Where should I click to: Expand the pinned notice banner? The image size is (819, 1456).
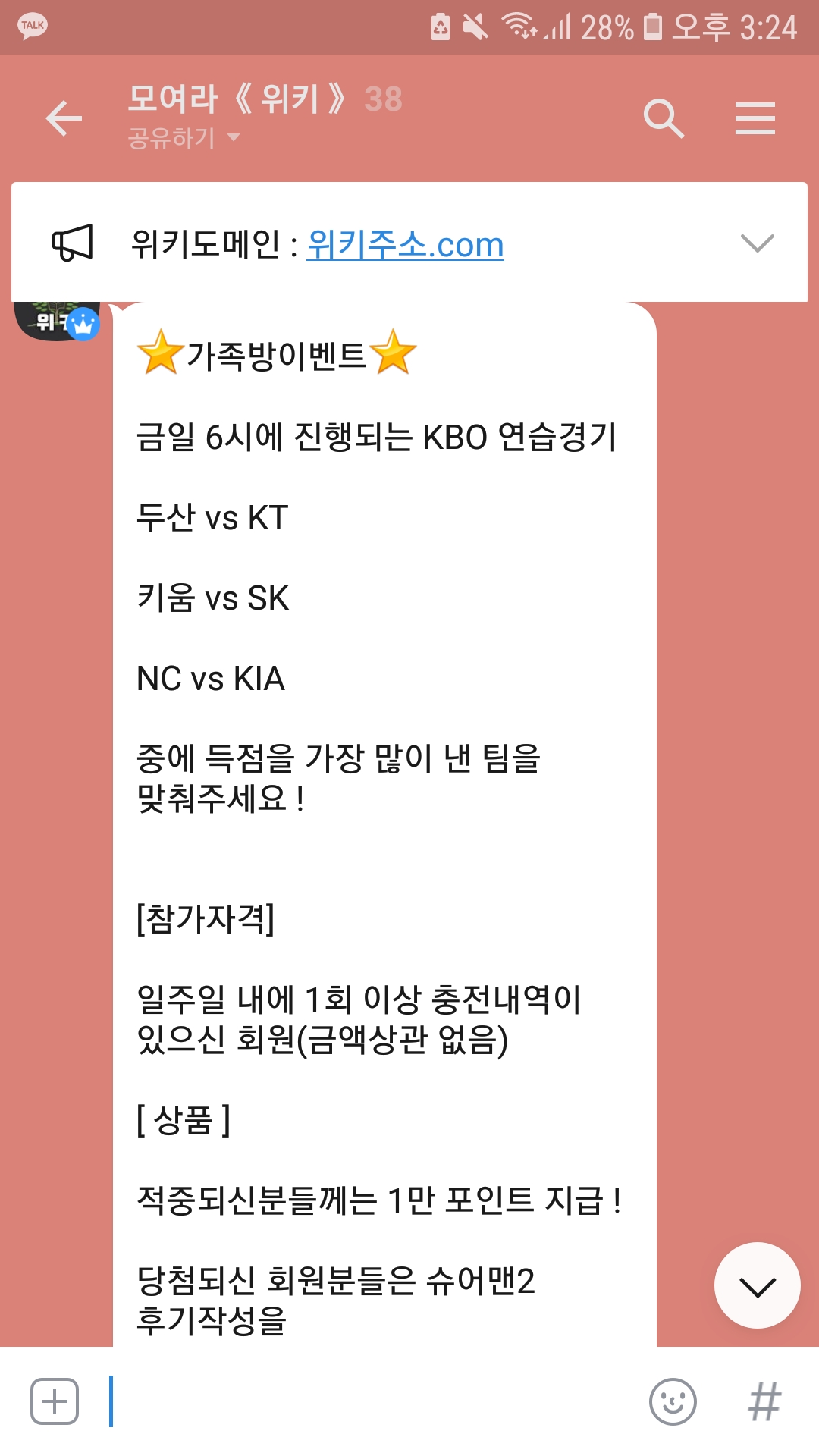(756, 243)
